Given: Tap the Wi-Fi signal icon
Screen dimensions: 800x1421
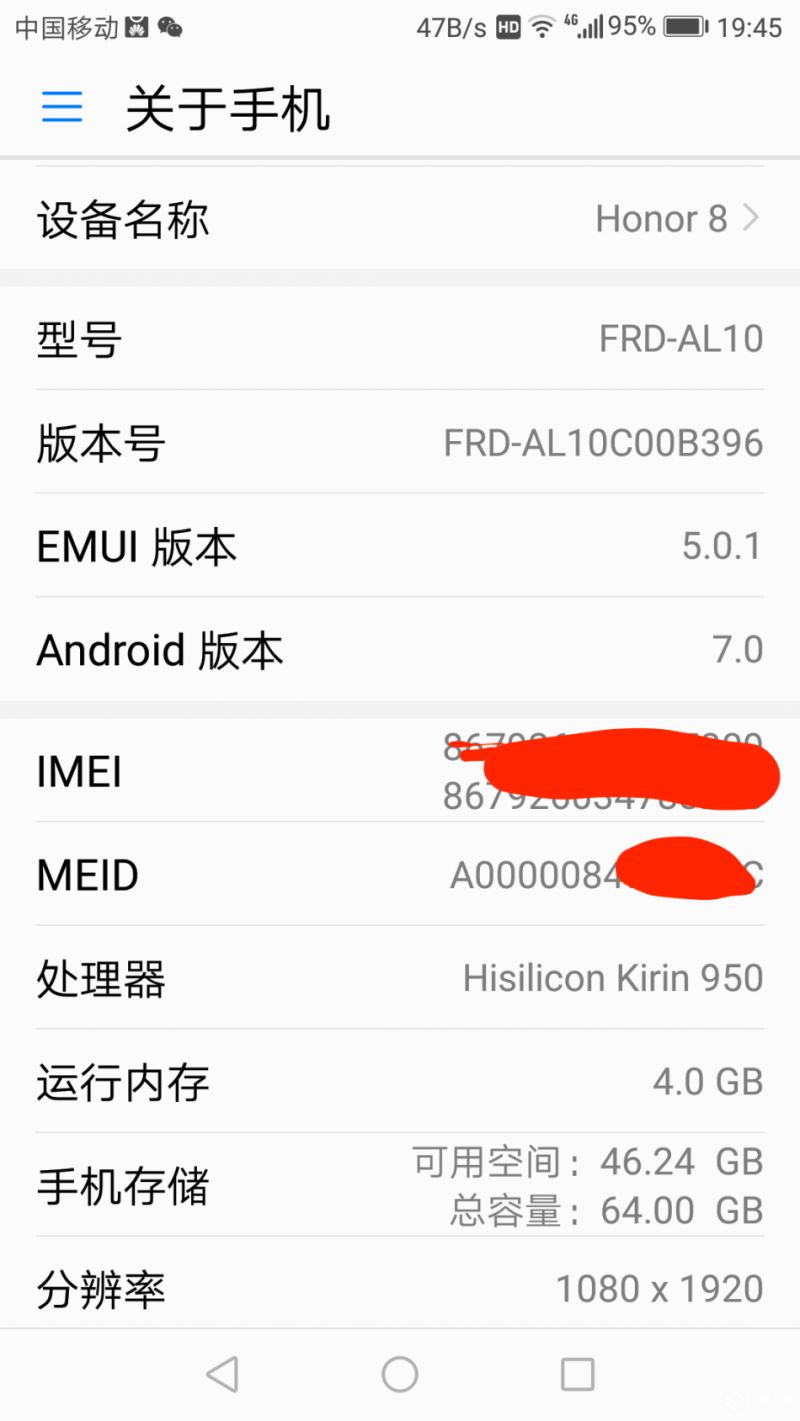Looking at the screenshot, I should point(543,28).
